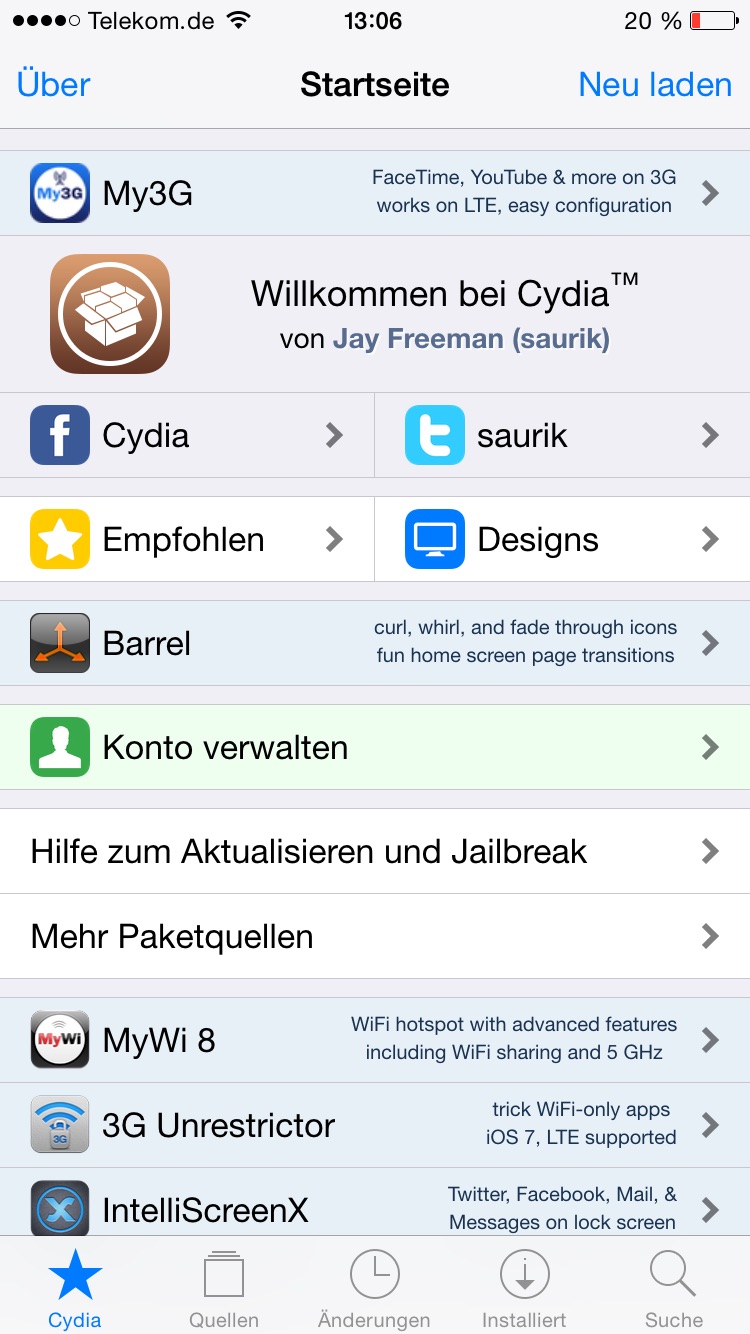
Task: Open Jay Freeman (saurik) link
Action: click(471, 339)
